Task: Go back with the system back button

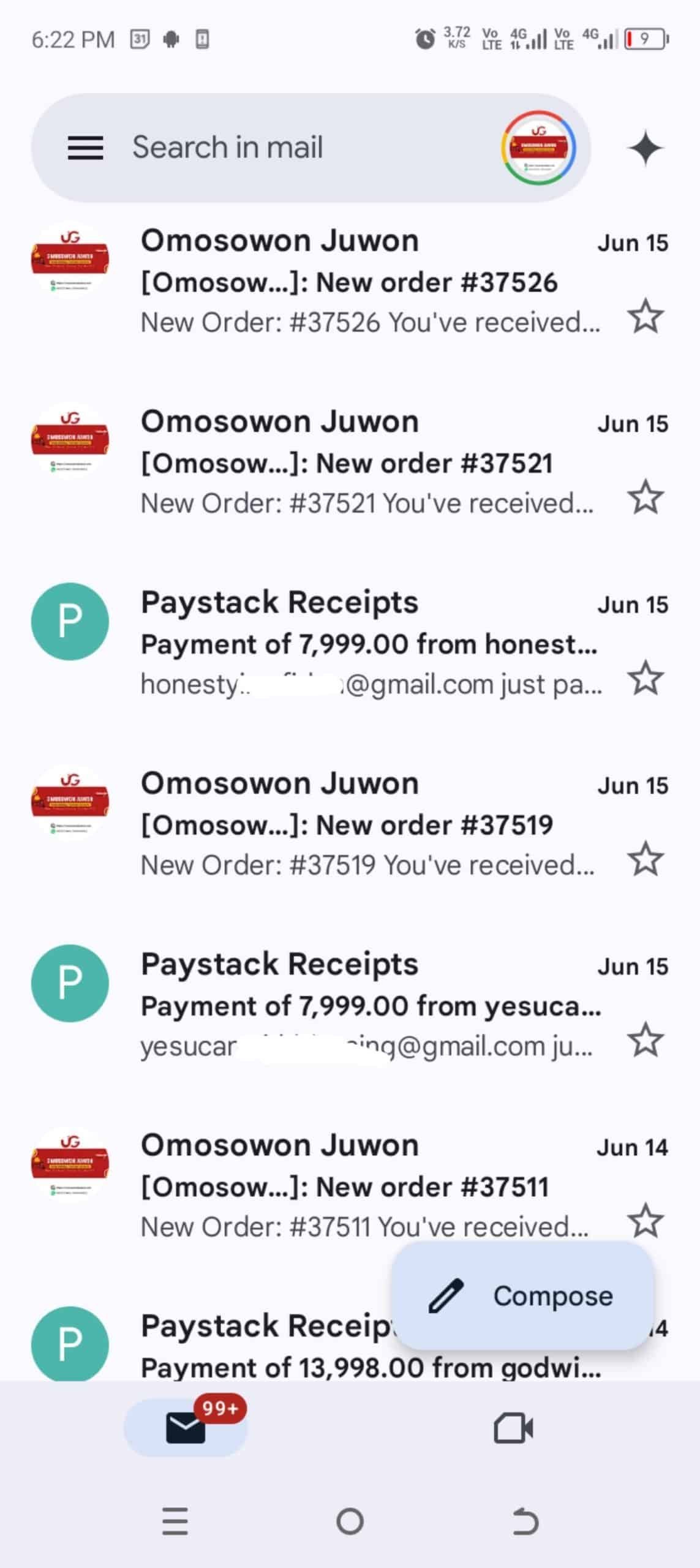Action: [525, 1521]
